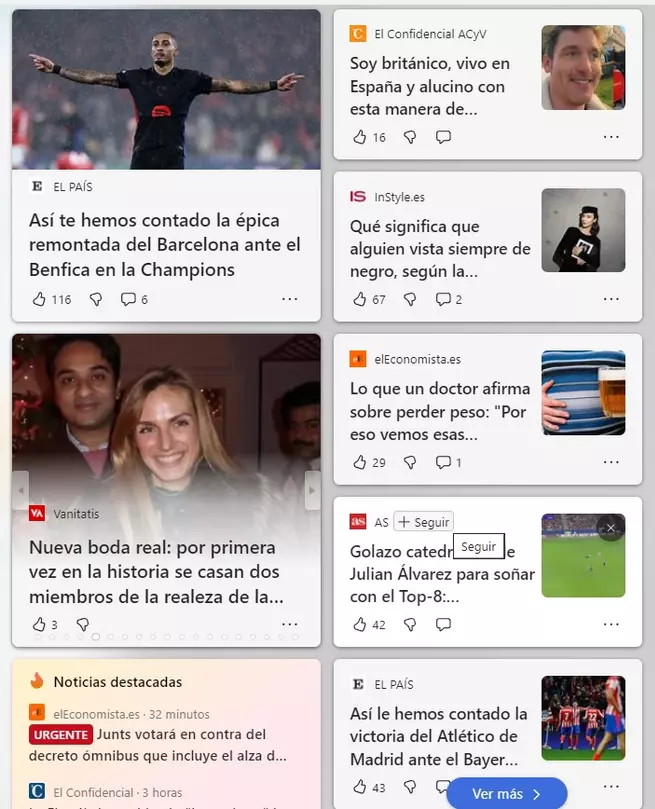Dismiss the AS Julian Álvarez card
Image resolution: width=655 pixels, height=809 pixels.
[x=611, y=527]
